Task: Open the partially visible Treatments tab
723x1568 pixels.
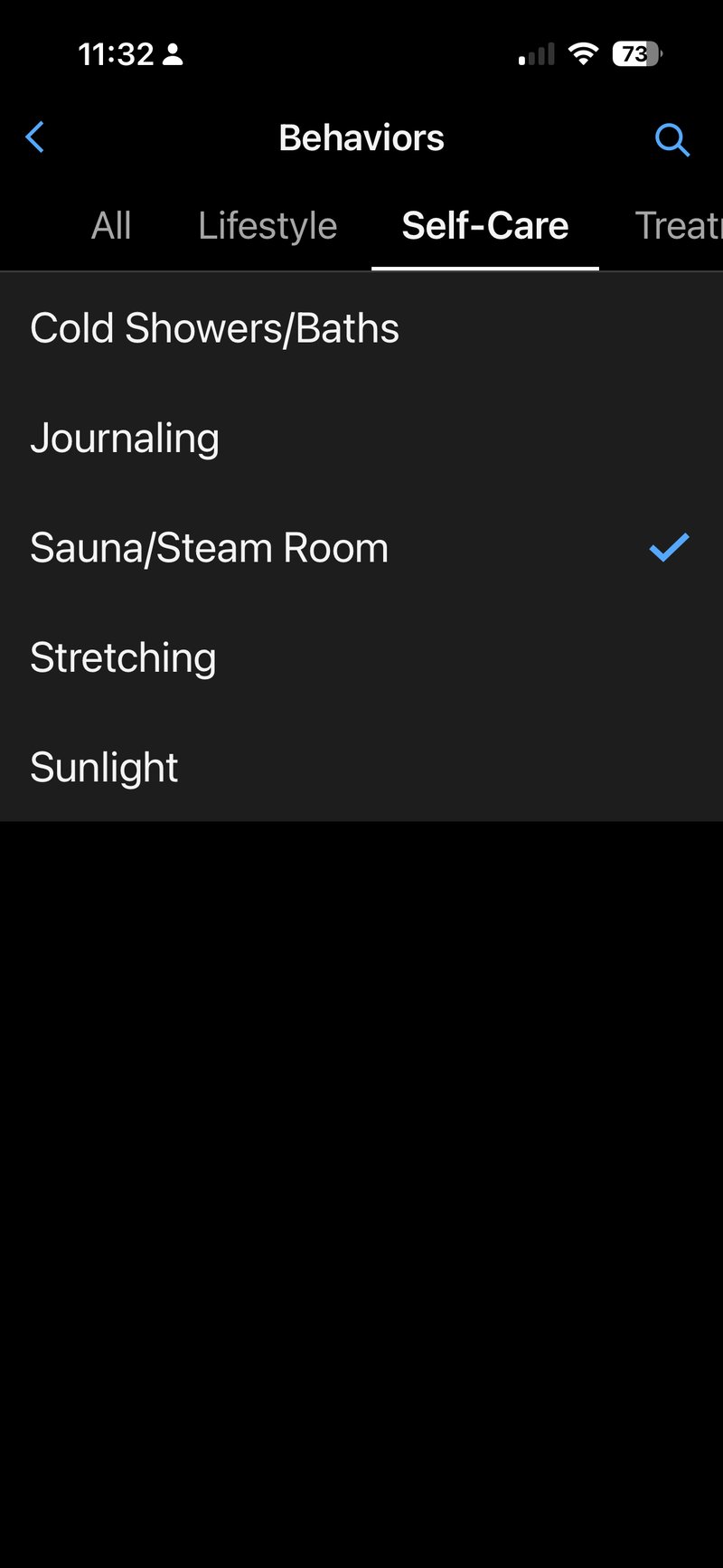Action: point(678,226)
